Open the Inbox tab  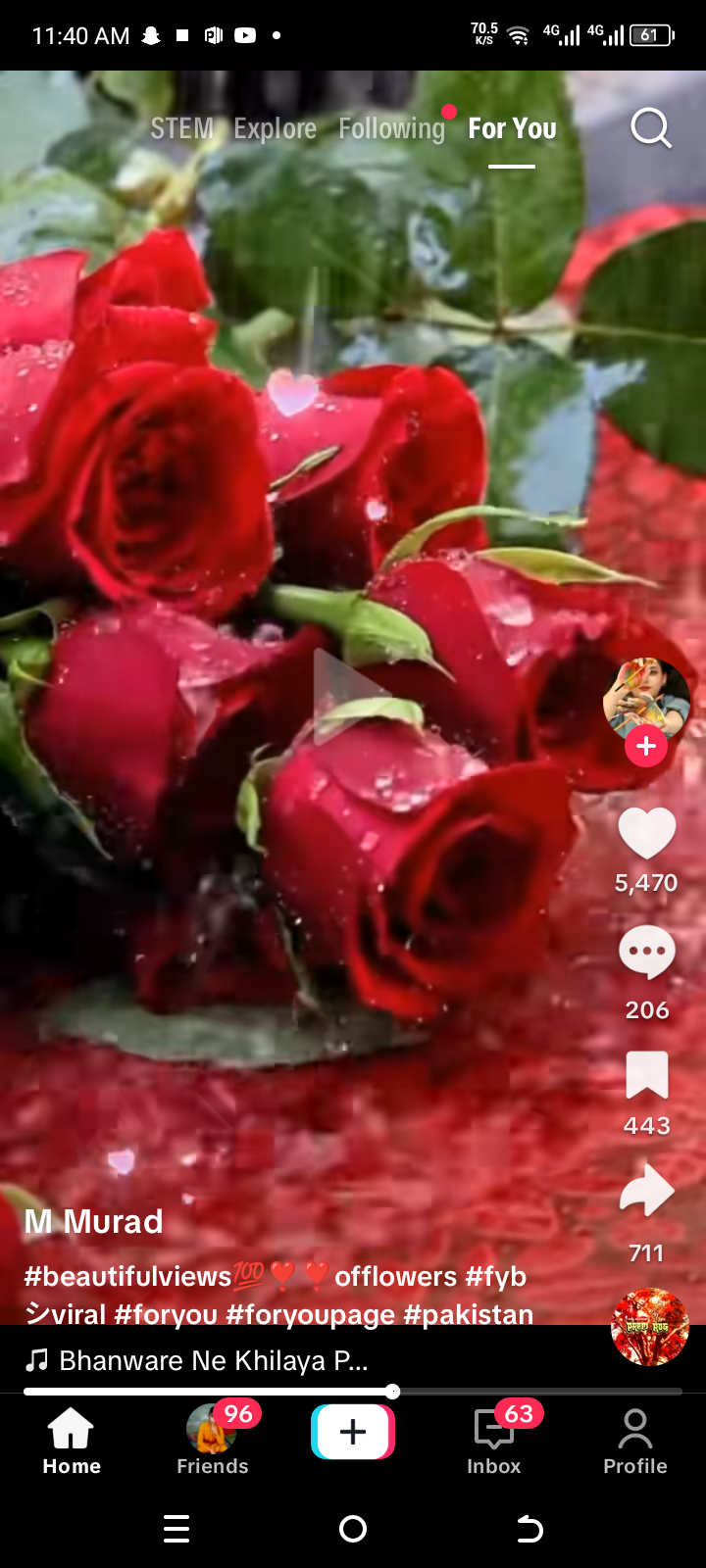coord(494,1439)
